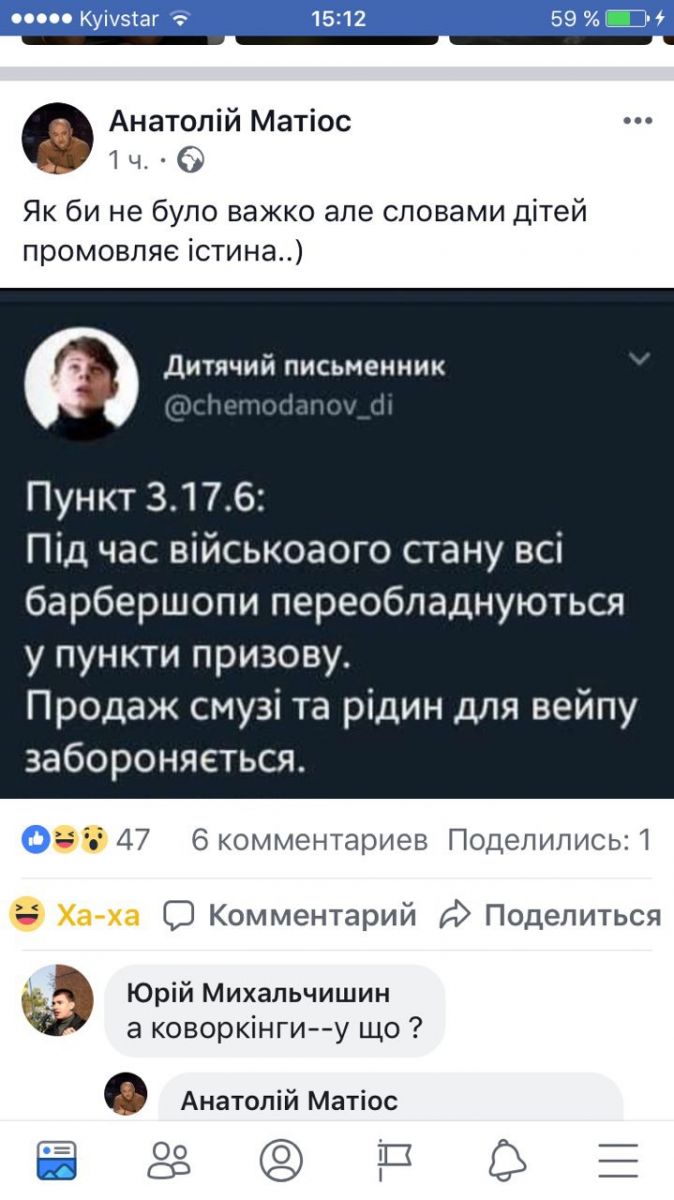The width and height of the screenshot is (674, 1200).
Task: Open the 6 комментариев link
Action: [309, 840]
